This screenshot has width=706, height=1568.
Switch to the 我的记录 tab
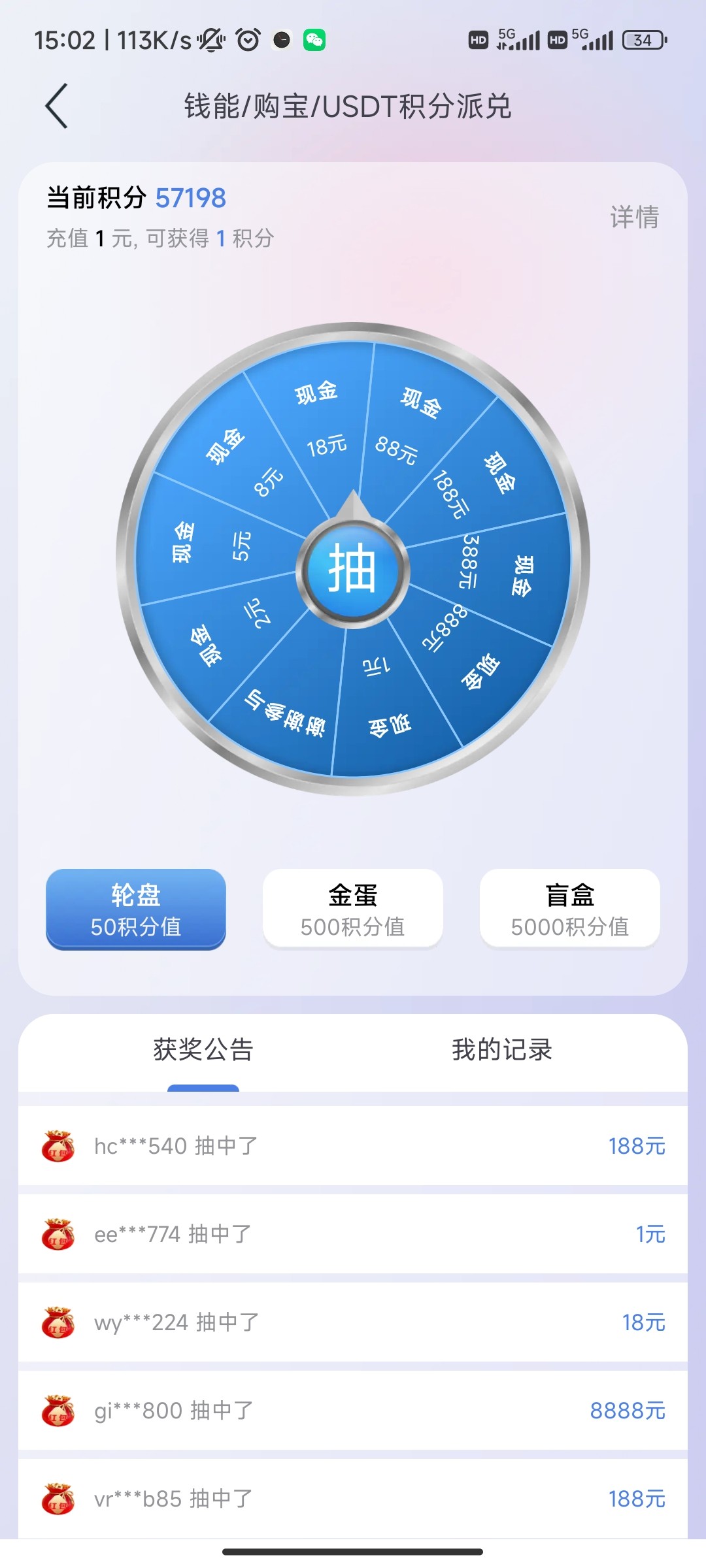502,1050
